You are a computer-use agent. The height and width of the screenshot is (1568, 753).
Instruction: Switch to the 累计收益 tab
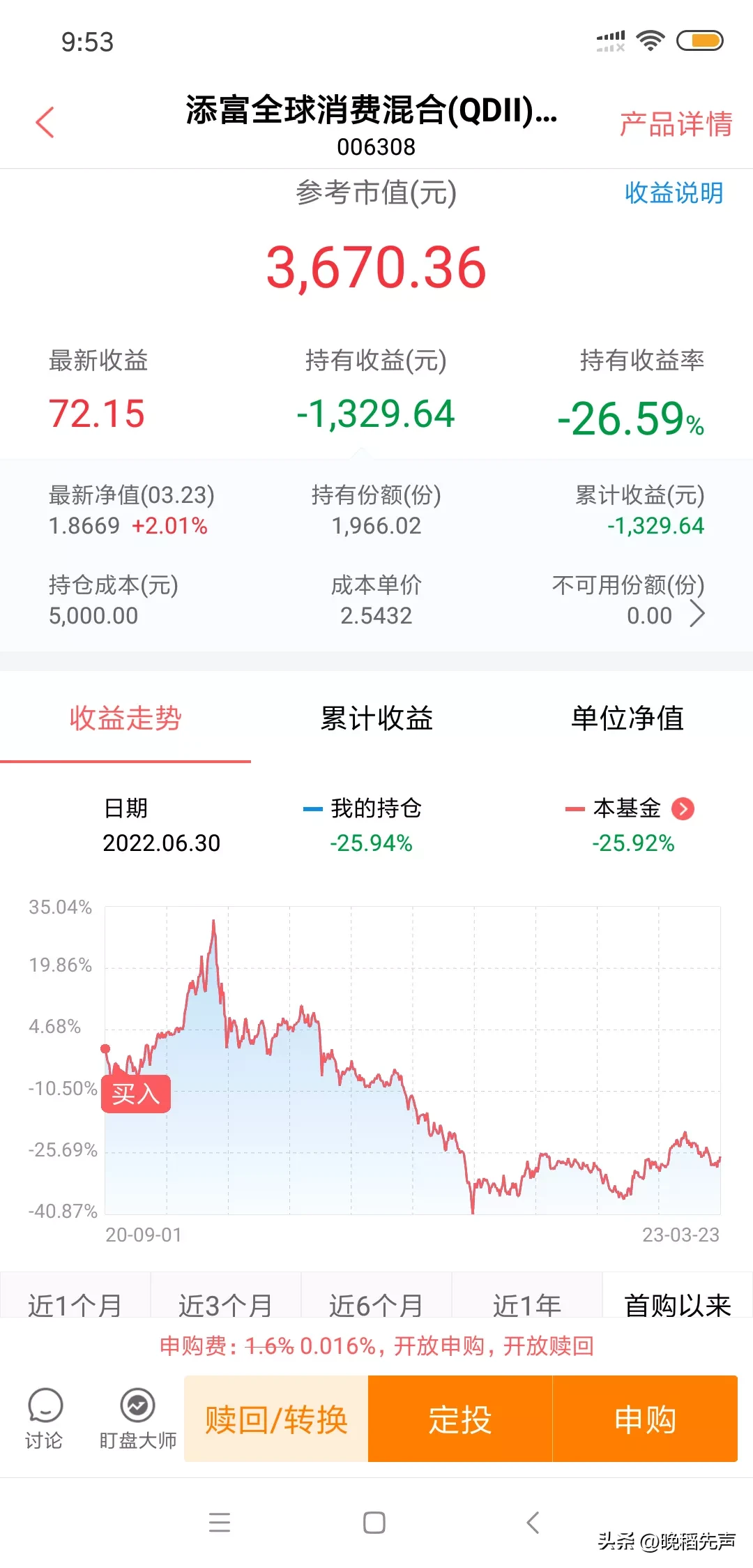pyautogui.click(x=376, y=718)
